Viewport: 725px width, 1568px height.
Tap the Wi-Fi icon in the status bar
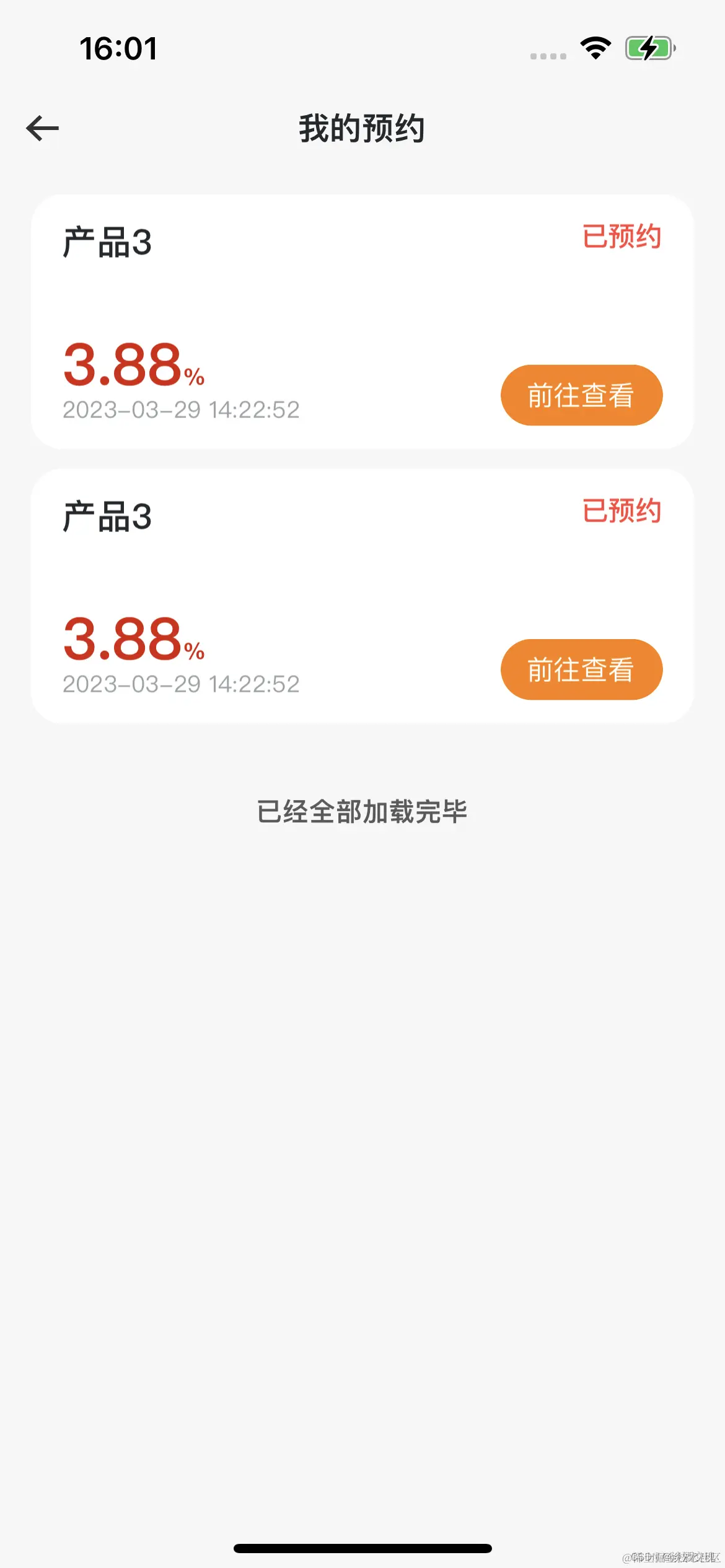click(594, 50)
